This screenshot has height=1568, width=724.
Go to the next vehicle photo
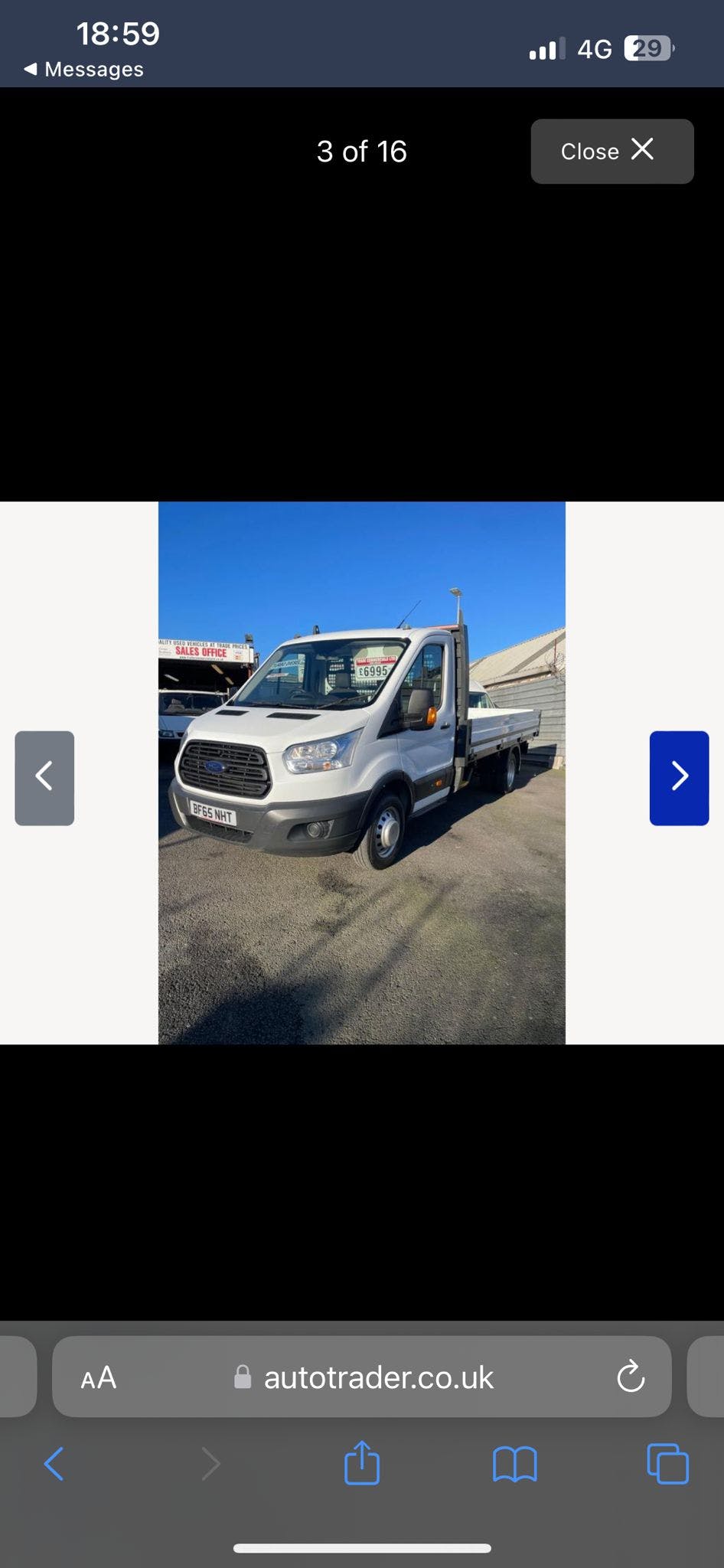coord(679,777)
